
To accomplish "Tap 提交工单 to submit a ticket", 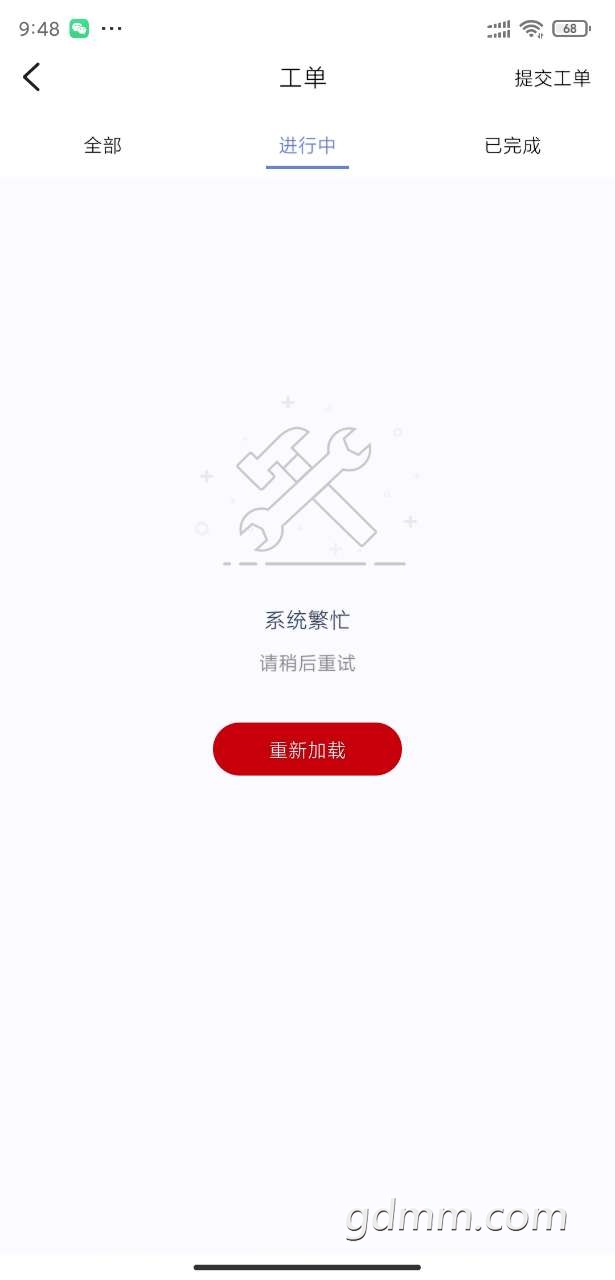I will 552,78.
